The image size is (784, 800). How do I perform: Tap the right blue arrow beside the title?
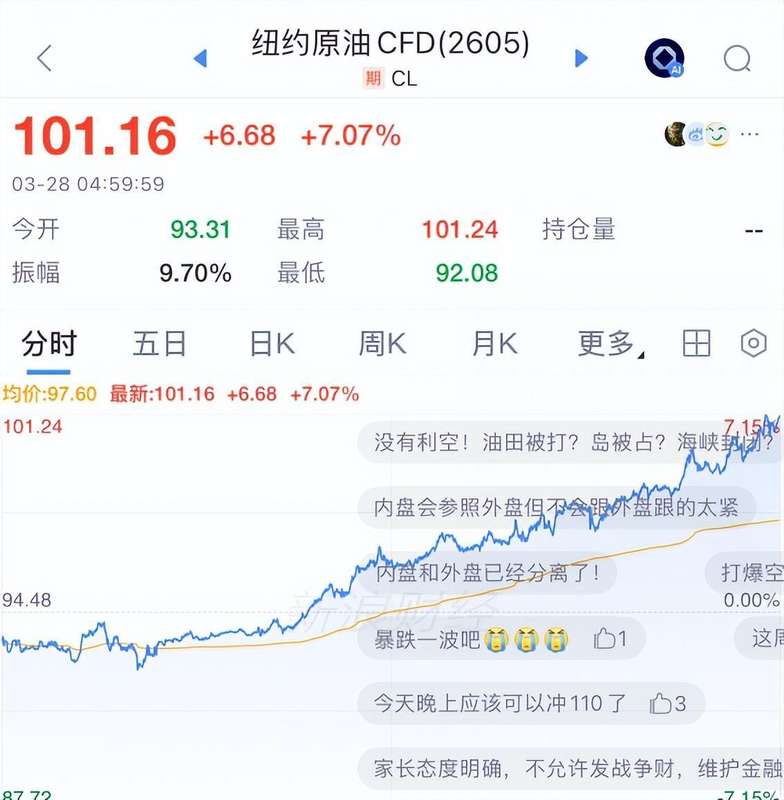click(581, 58)
